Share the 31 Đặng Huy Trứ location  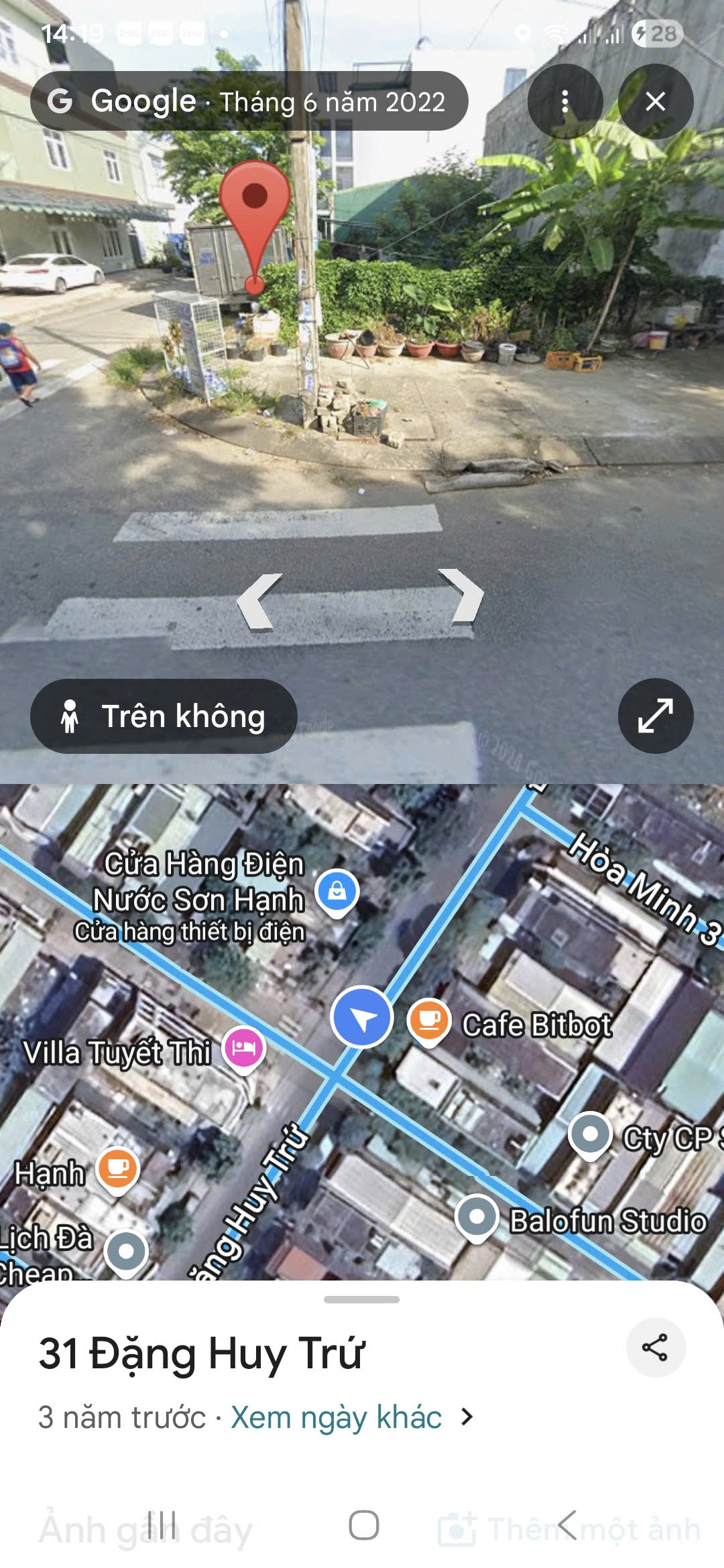click(655, 1347)
